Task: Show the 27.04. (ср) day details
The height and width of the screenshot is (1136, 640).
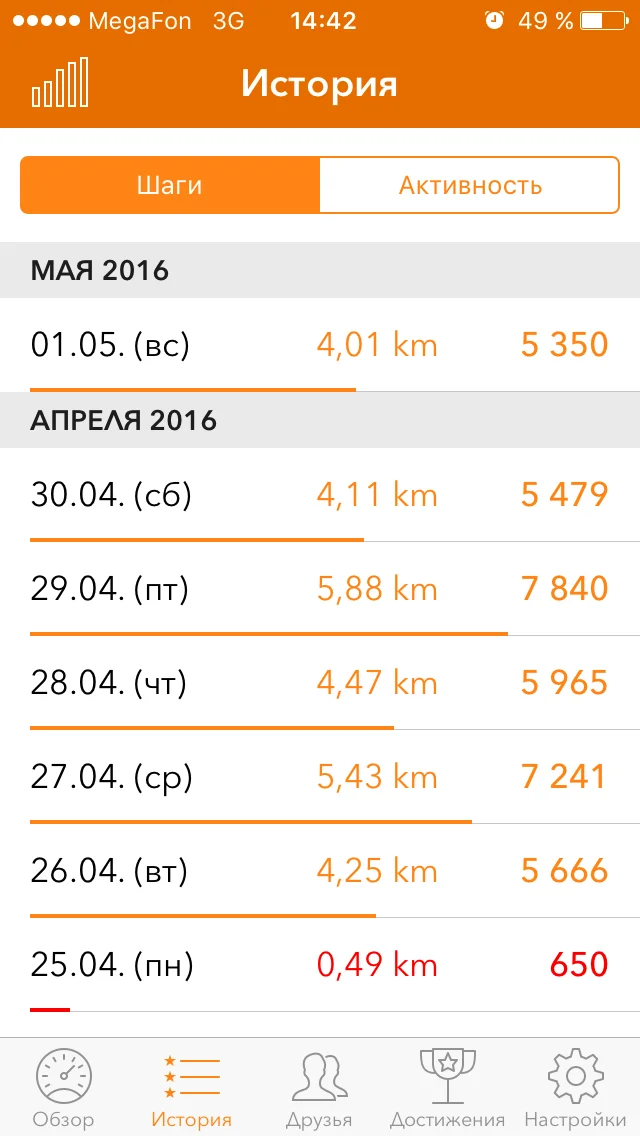Action: point(320,777)
